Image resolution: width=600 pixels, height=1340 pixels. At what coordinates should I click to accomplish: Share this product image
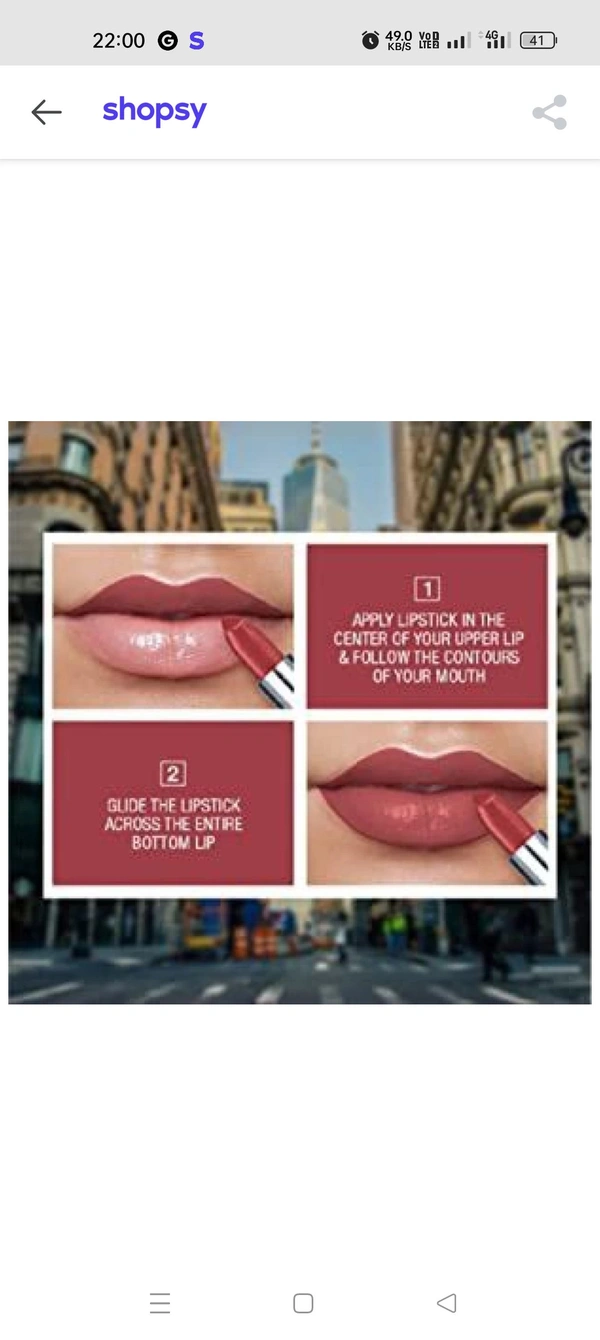549,112
